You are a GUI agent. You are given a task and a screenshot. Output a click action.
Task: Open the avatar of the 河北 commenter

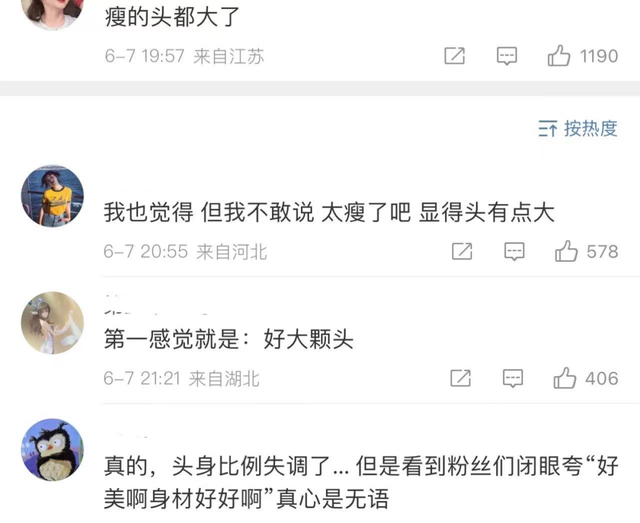tap(52, 196)
